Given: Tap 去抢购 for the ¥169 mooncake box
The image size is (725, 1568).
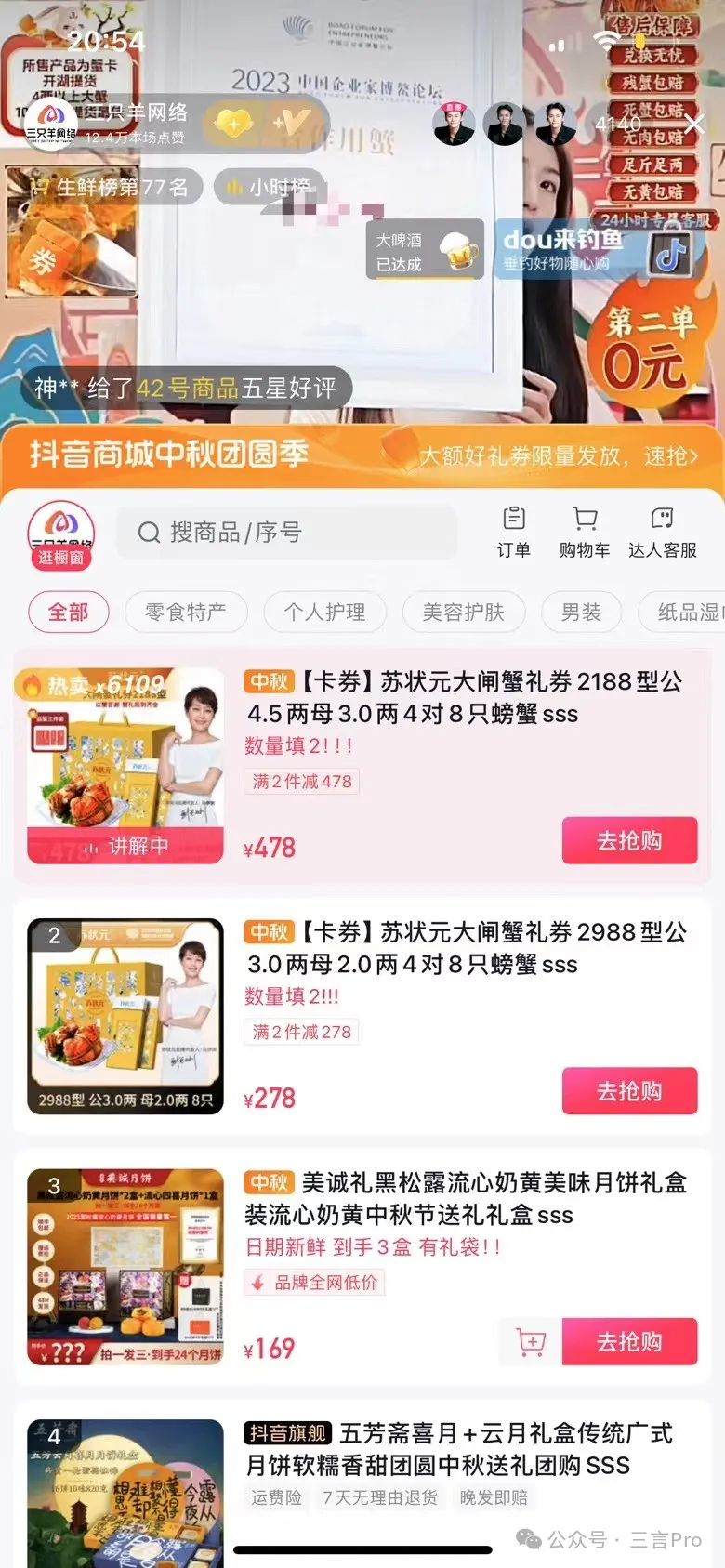Looking at the screenshot, I should pos(629,1341).
